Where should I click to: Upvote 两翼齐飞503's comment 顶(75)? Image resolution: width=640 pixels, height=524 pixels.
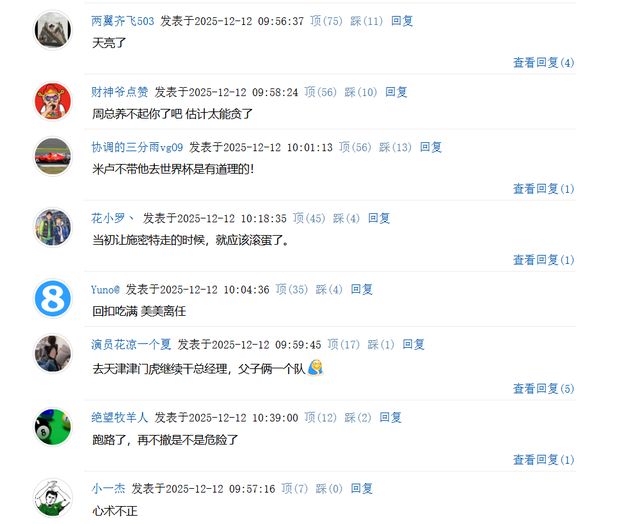pos(326,20)
